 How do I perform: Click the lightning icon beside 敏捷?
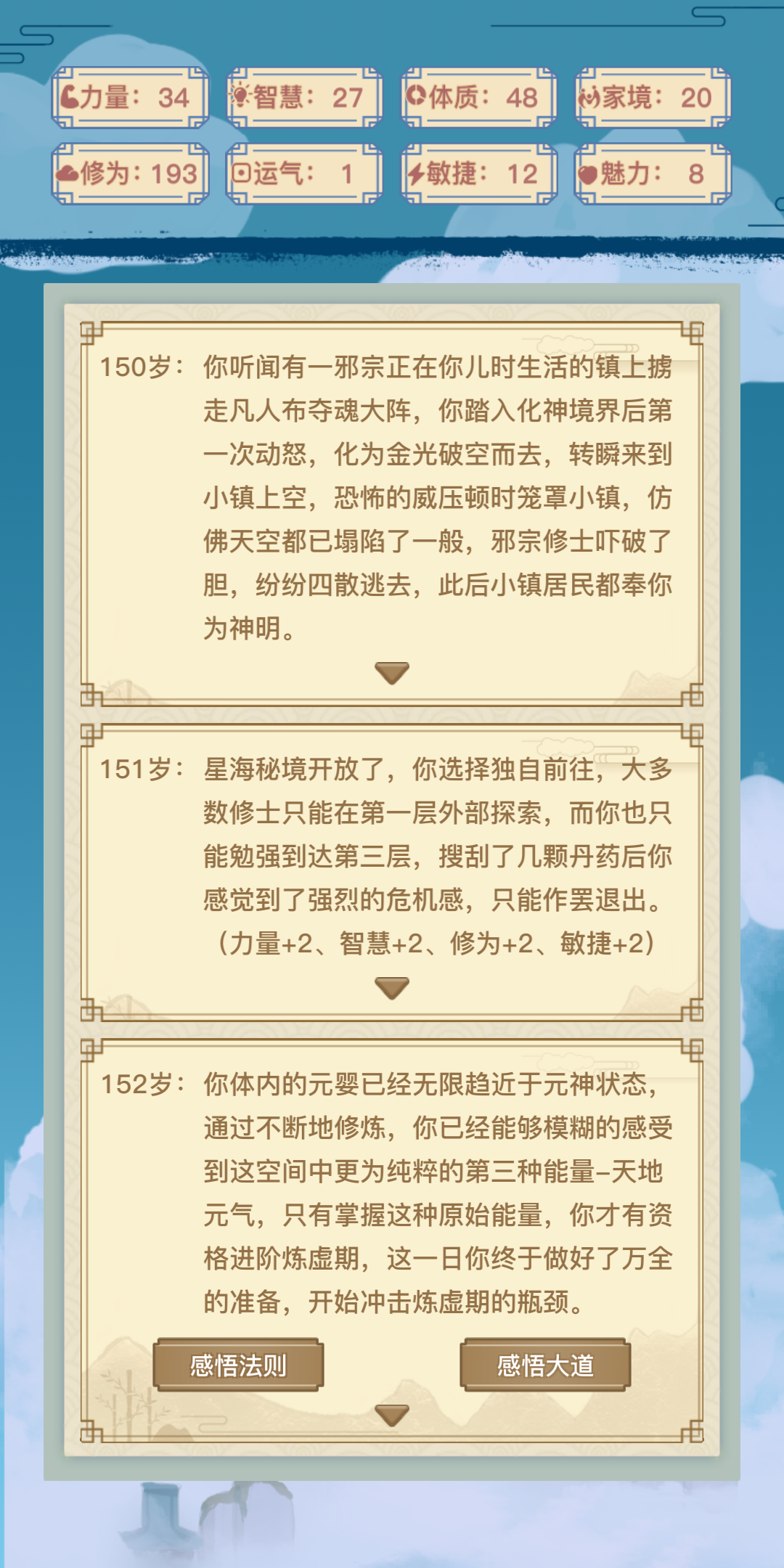tap(417, 174)
